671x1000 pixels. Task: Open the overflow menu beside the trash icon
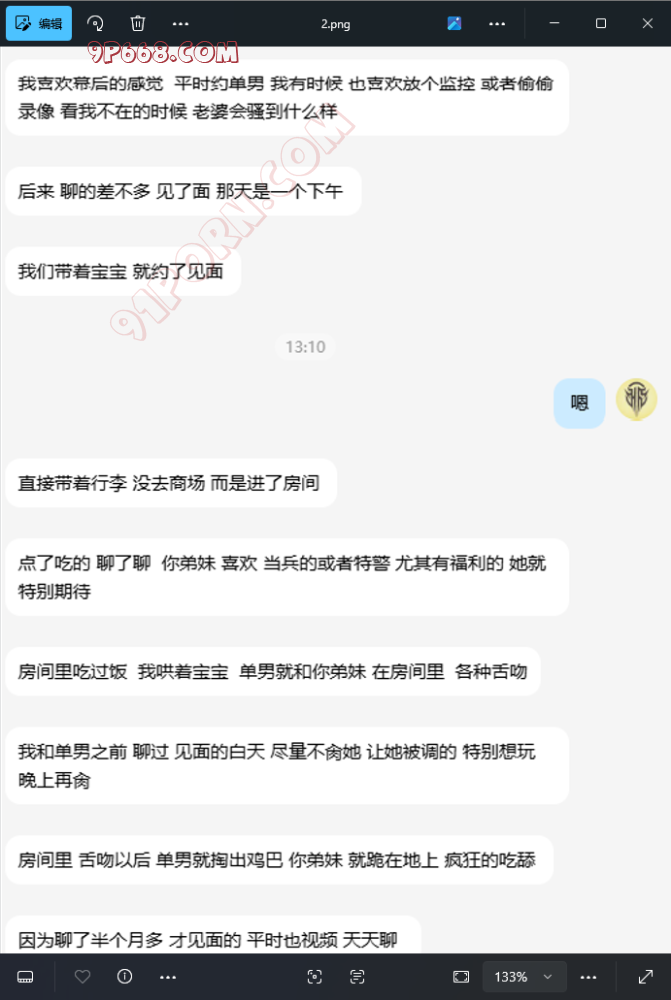point(180,23)
